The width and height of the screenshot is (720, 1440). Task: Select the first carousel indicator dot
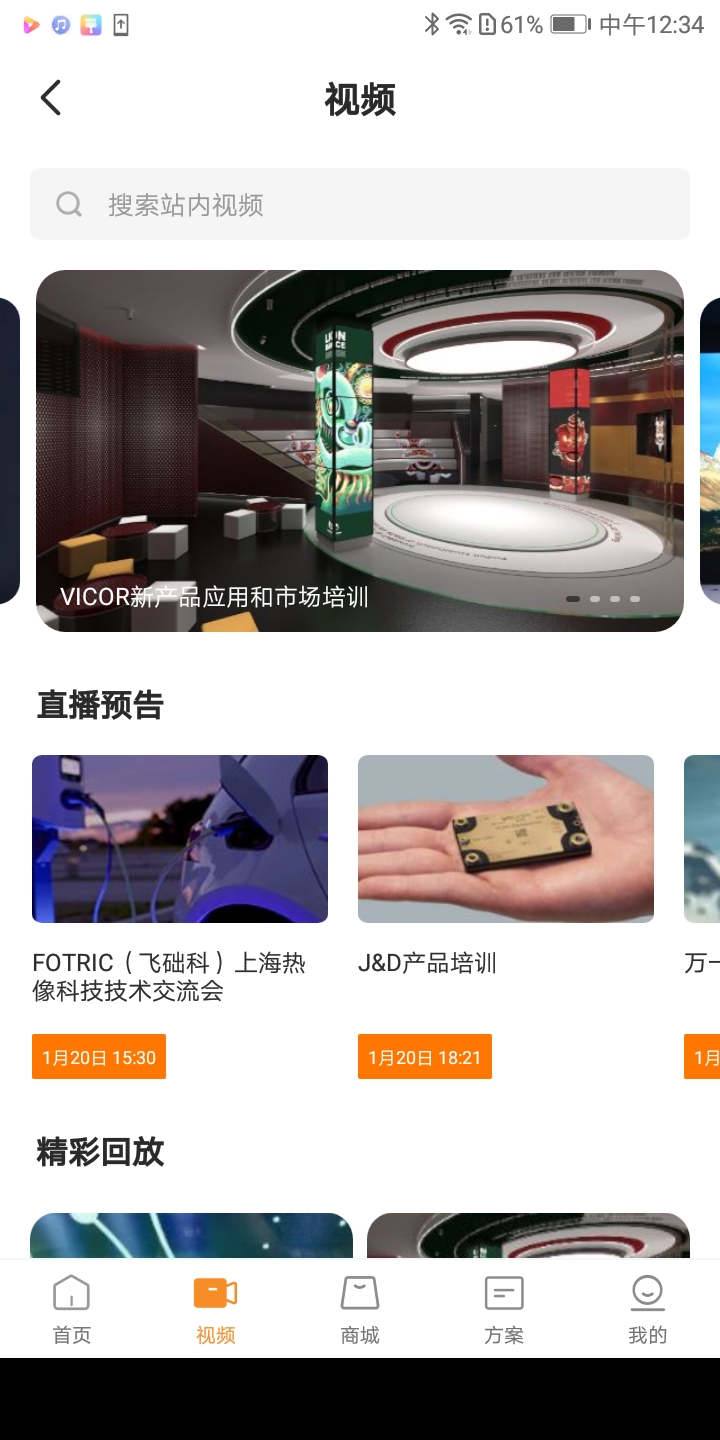click(574, 599)
